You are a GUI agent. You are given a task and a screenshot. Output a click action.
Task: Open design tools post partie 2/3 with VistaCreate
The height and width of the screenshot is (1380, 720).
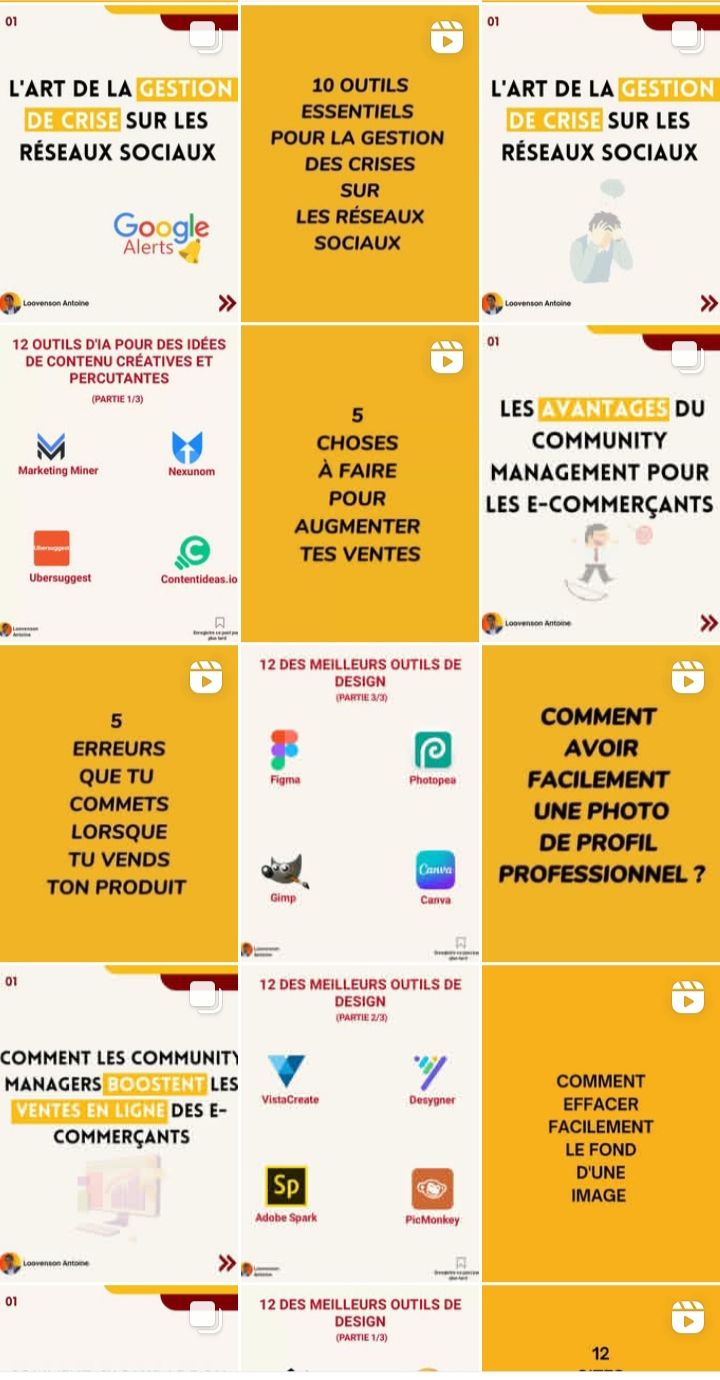pyautogui.click(x=360, y=1123)
